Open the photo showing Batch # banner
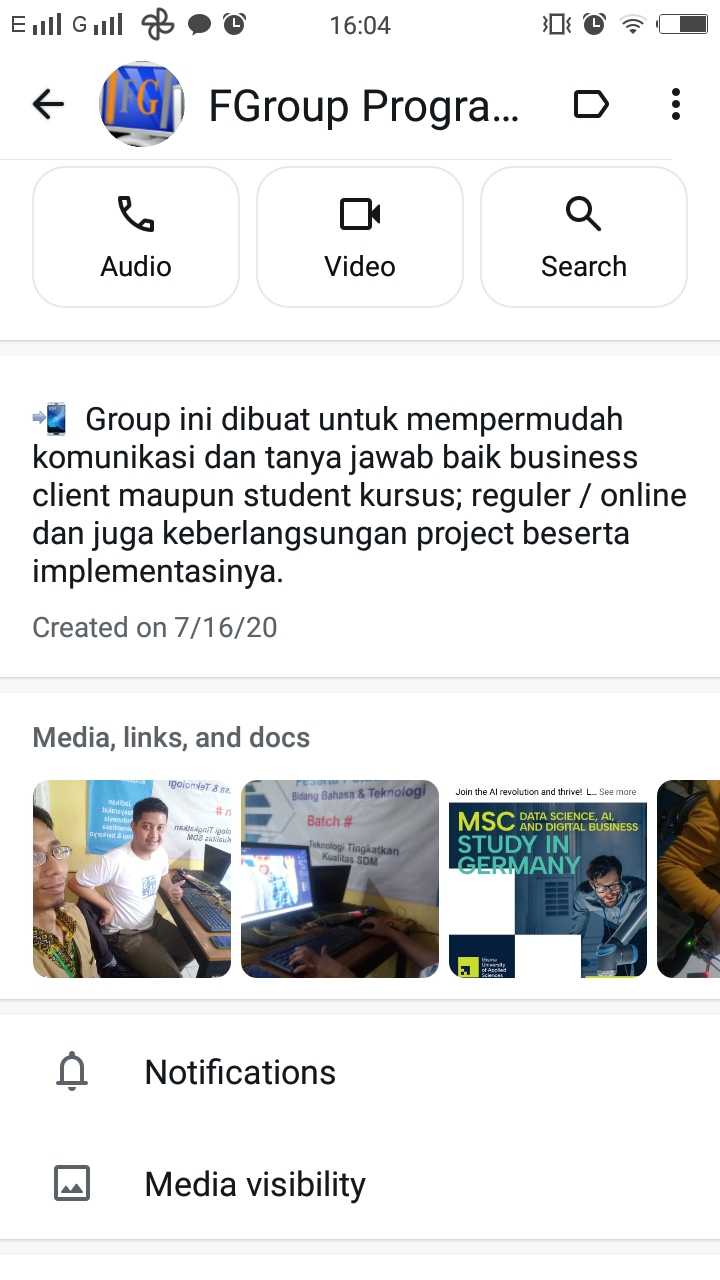 click(340, 879)
